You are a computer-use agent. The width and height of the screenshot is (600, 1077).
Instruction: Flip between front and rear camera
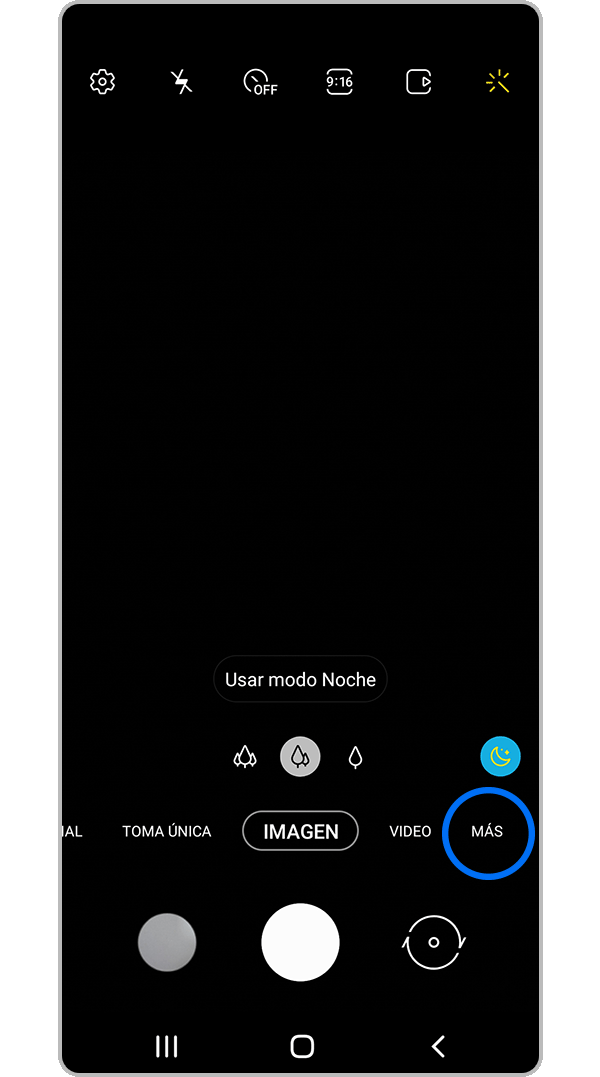click(434, 942)
